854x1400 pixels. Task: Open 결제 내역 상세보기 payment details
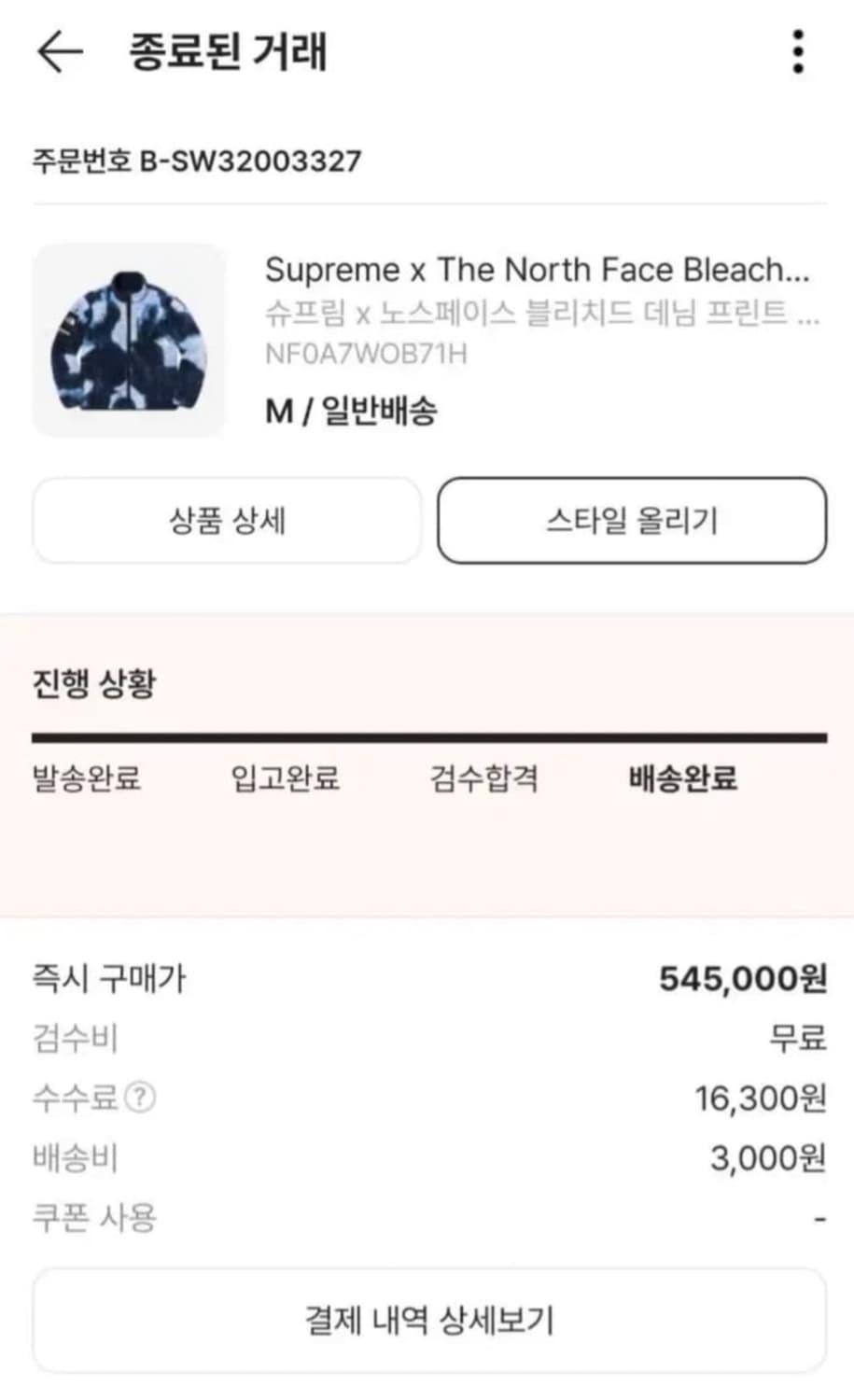click(427, 1319)
